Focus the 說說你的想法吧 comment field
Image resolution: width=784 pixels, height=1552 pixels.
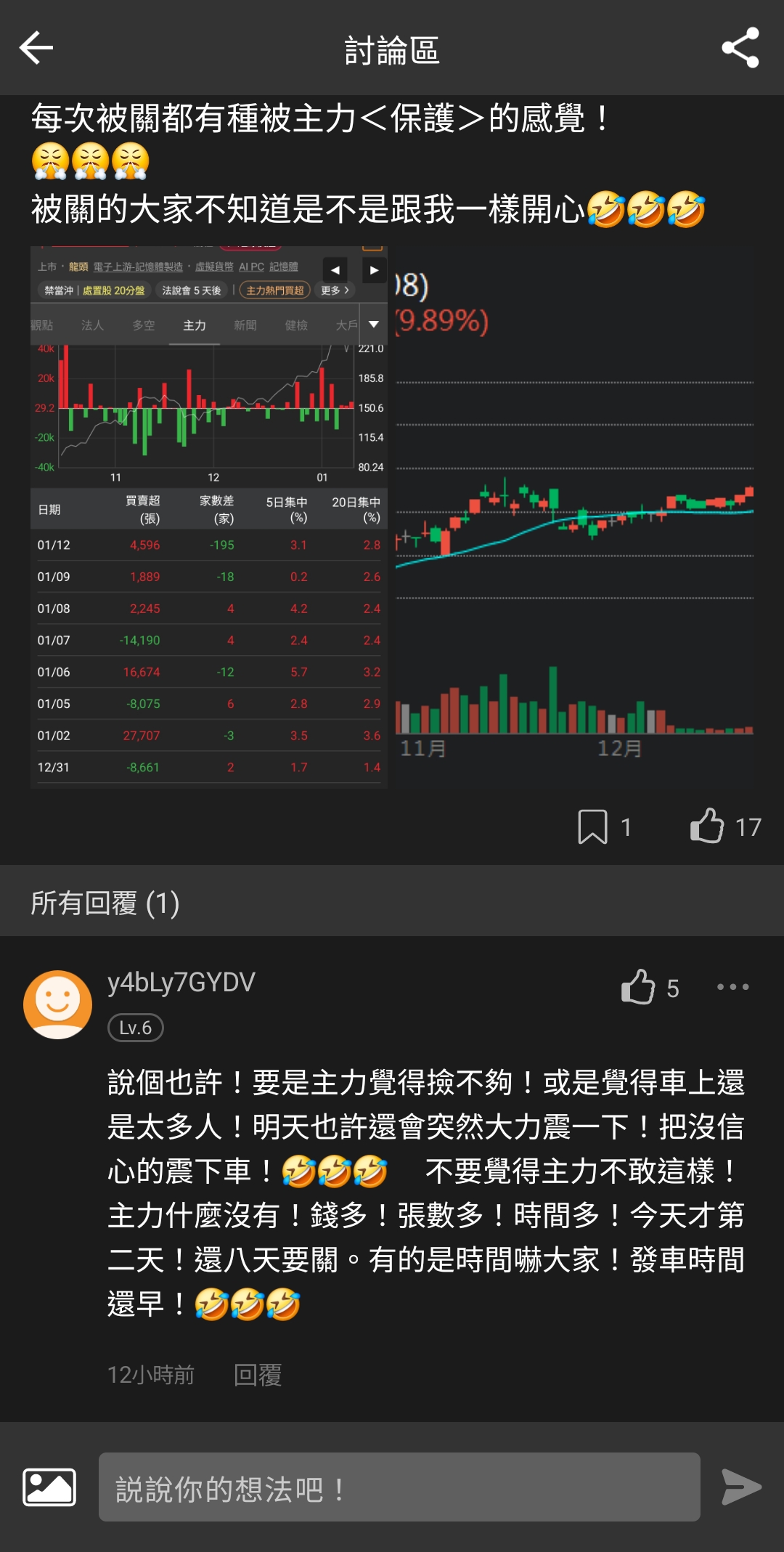(399, 1487)
